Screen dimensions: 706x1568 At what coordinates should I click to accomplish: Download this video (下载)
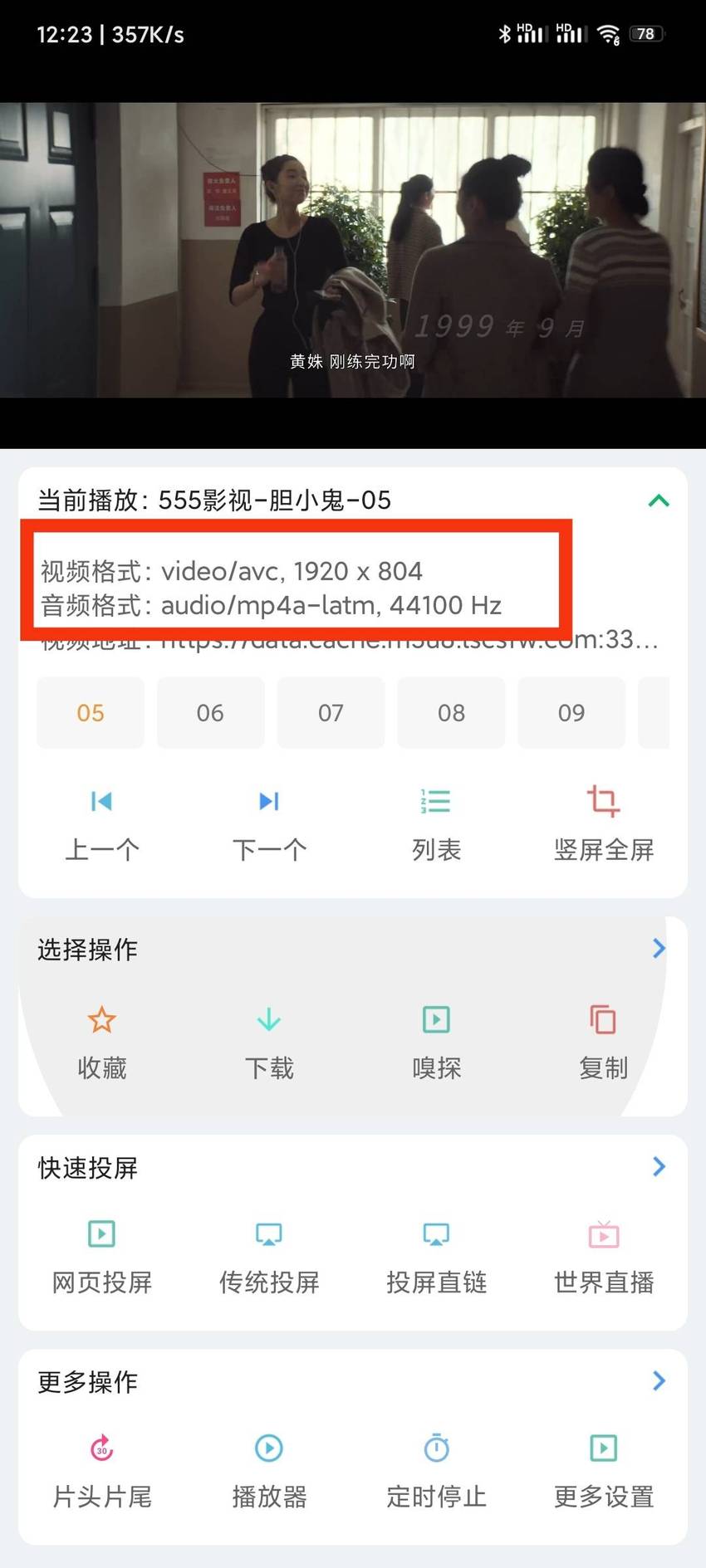point(269,1043)
